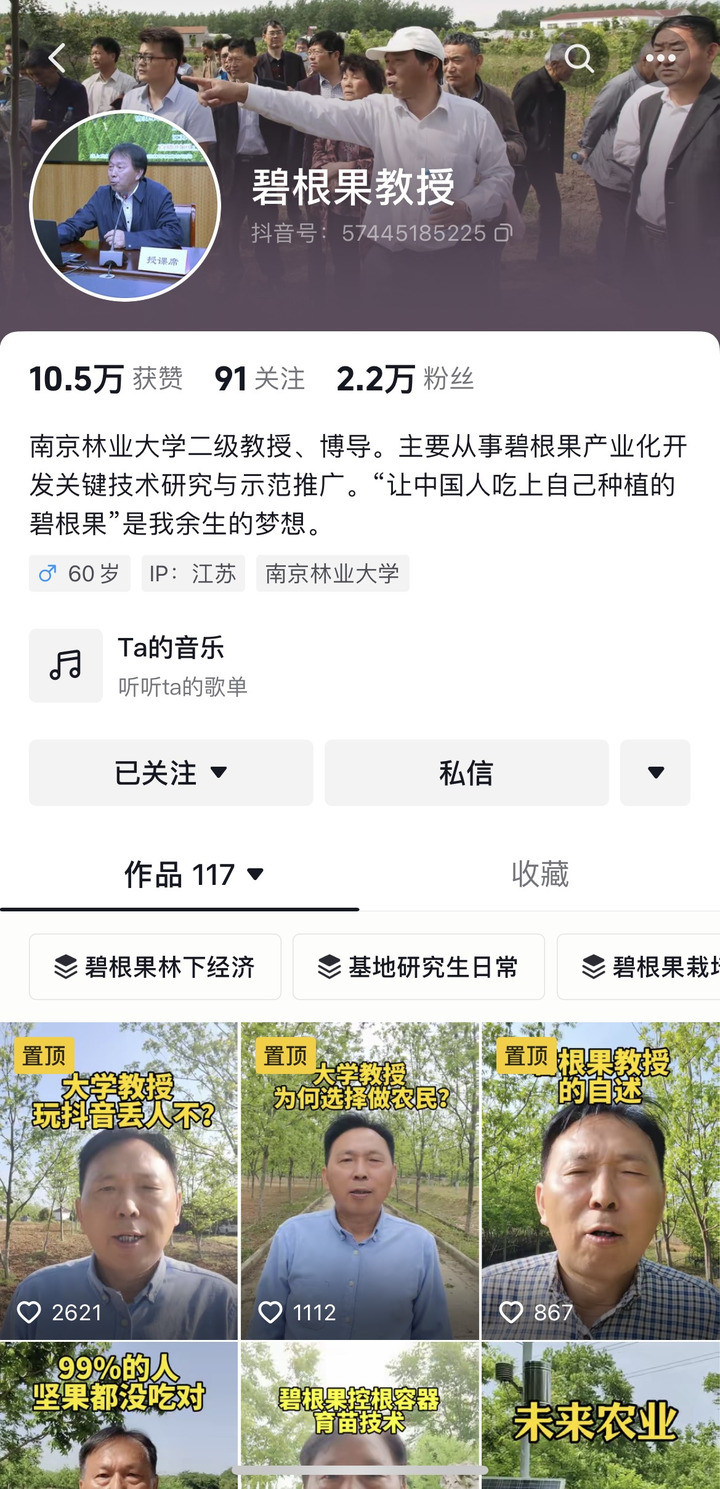
Task: Expand the dropdown arrow beside 私信
Action: coord(655,773)
